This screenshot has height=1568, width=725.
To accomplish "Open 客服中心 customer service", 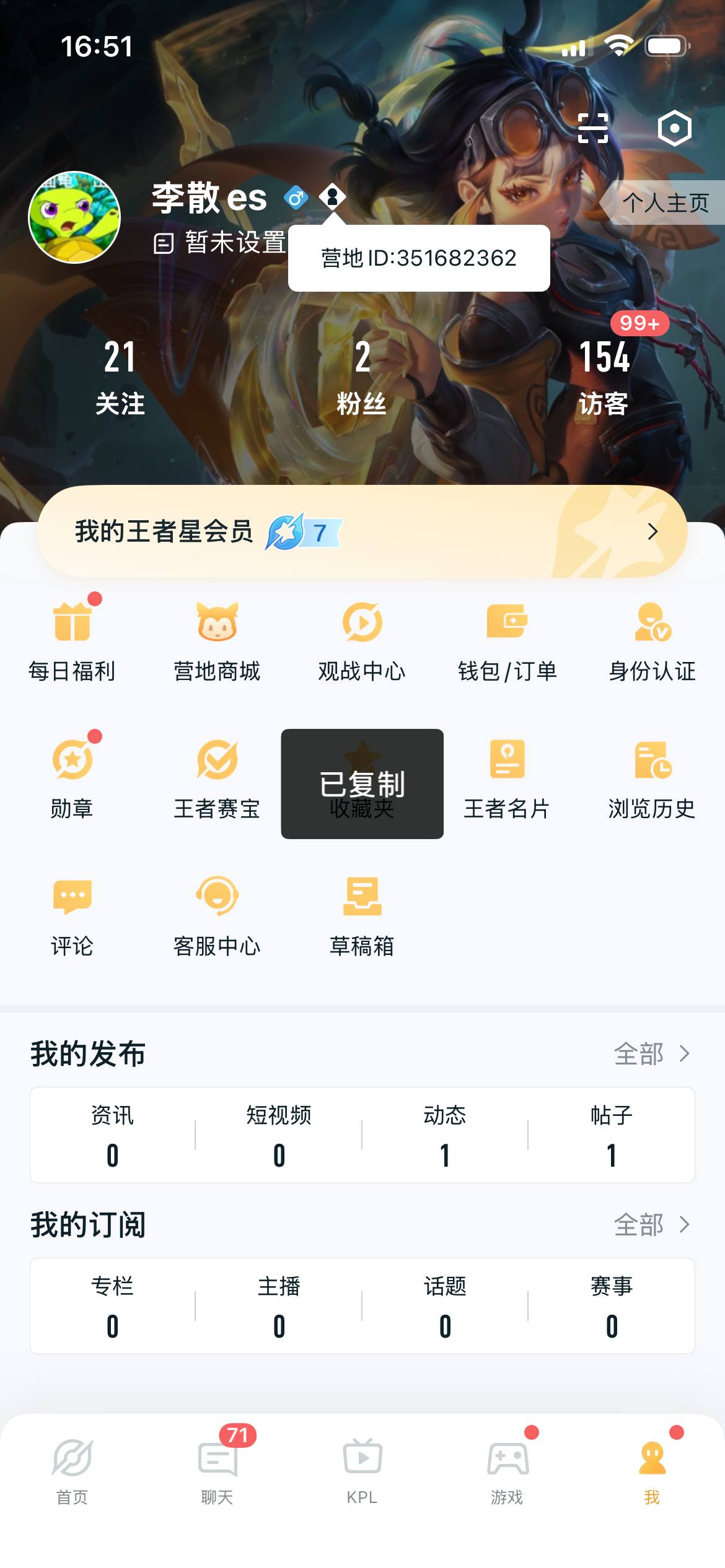I will [217, 917].
